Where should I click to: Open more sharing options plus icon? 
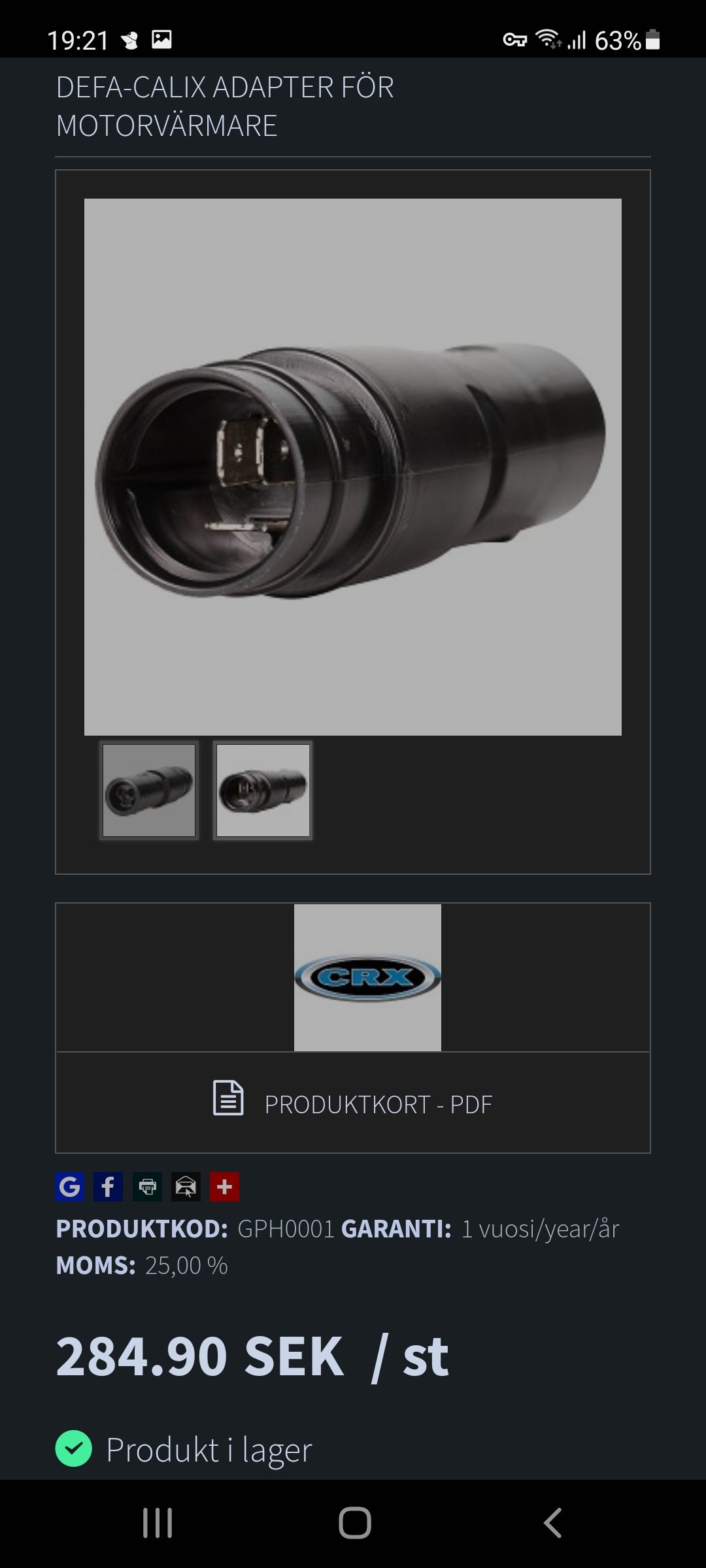pos(224,1187)
